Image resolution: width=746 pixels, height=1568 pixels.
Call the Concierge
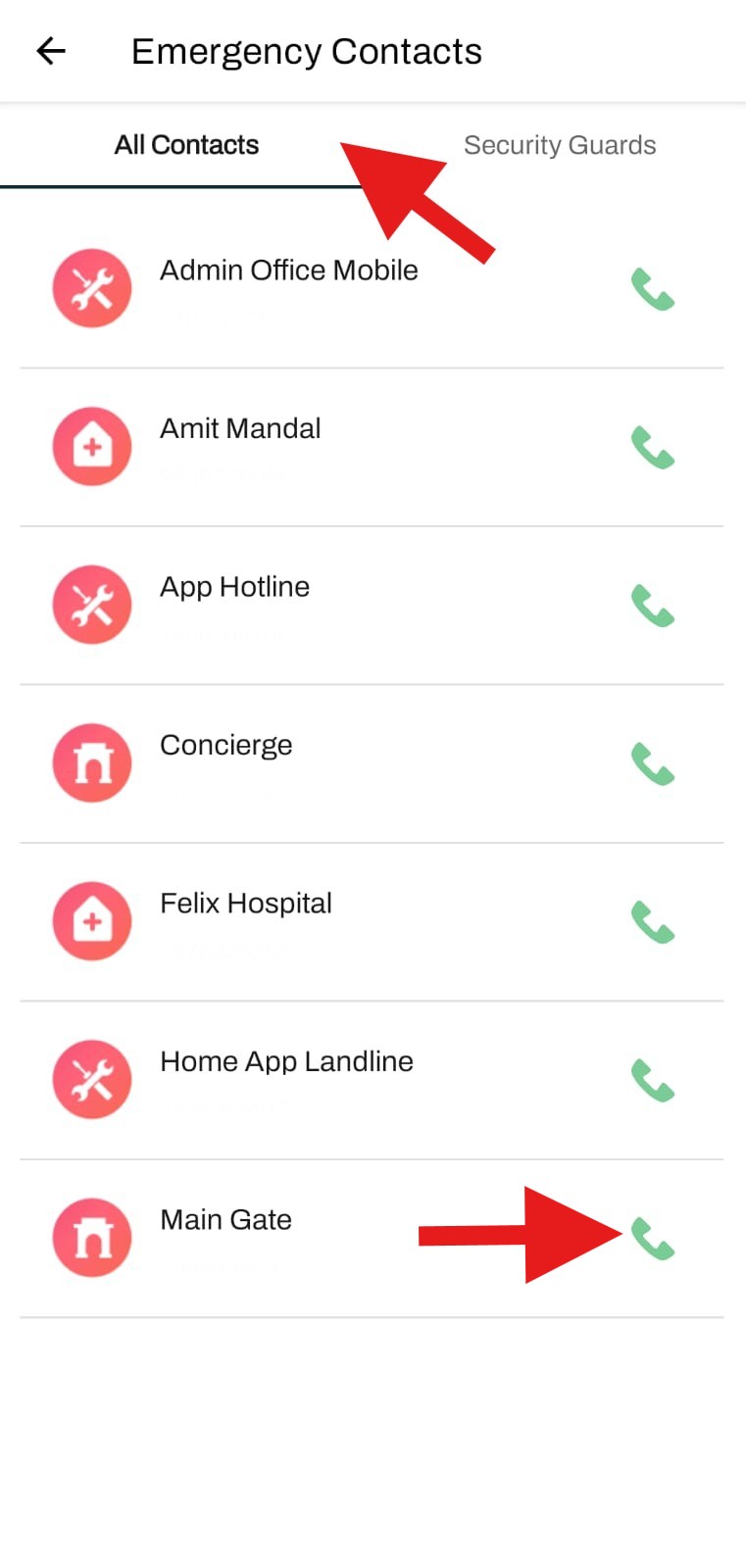(x=652, y=764)
